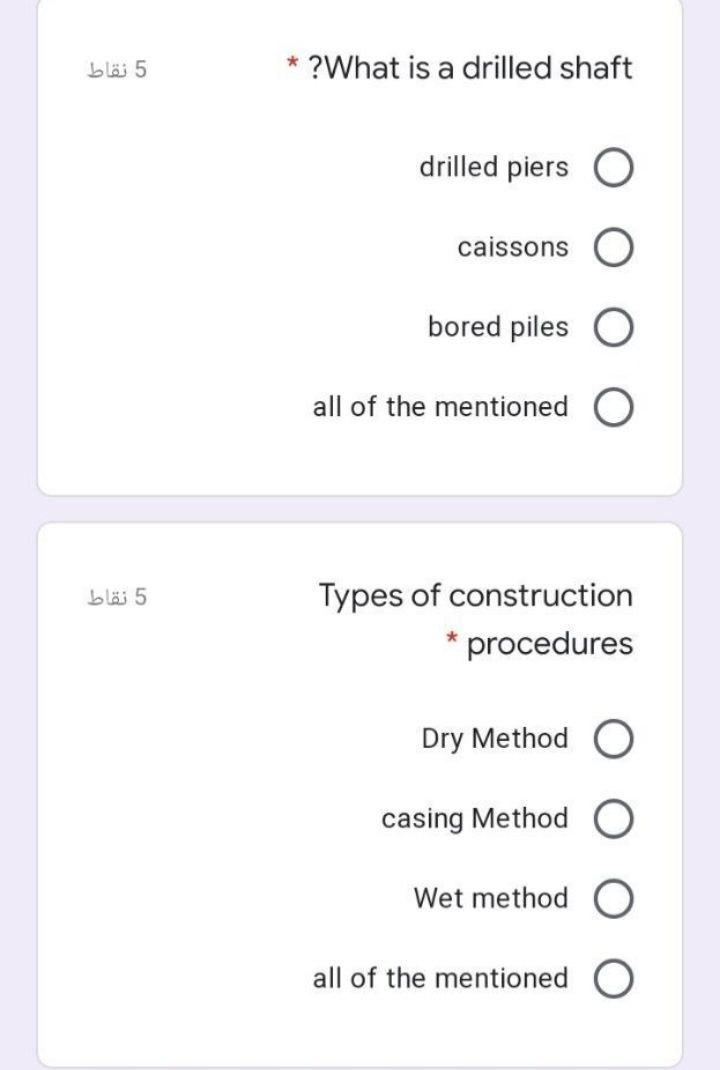This screenshot has width=720, height=1070.
Task: Select 'all of the mentioned' for drilled shaft
Action: coord(613,409)
